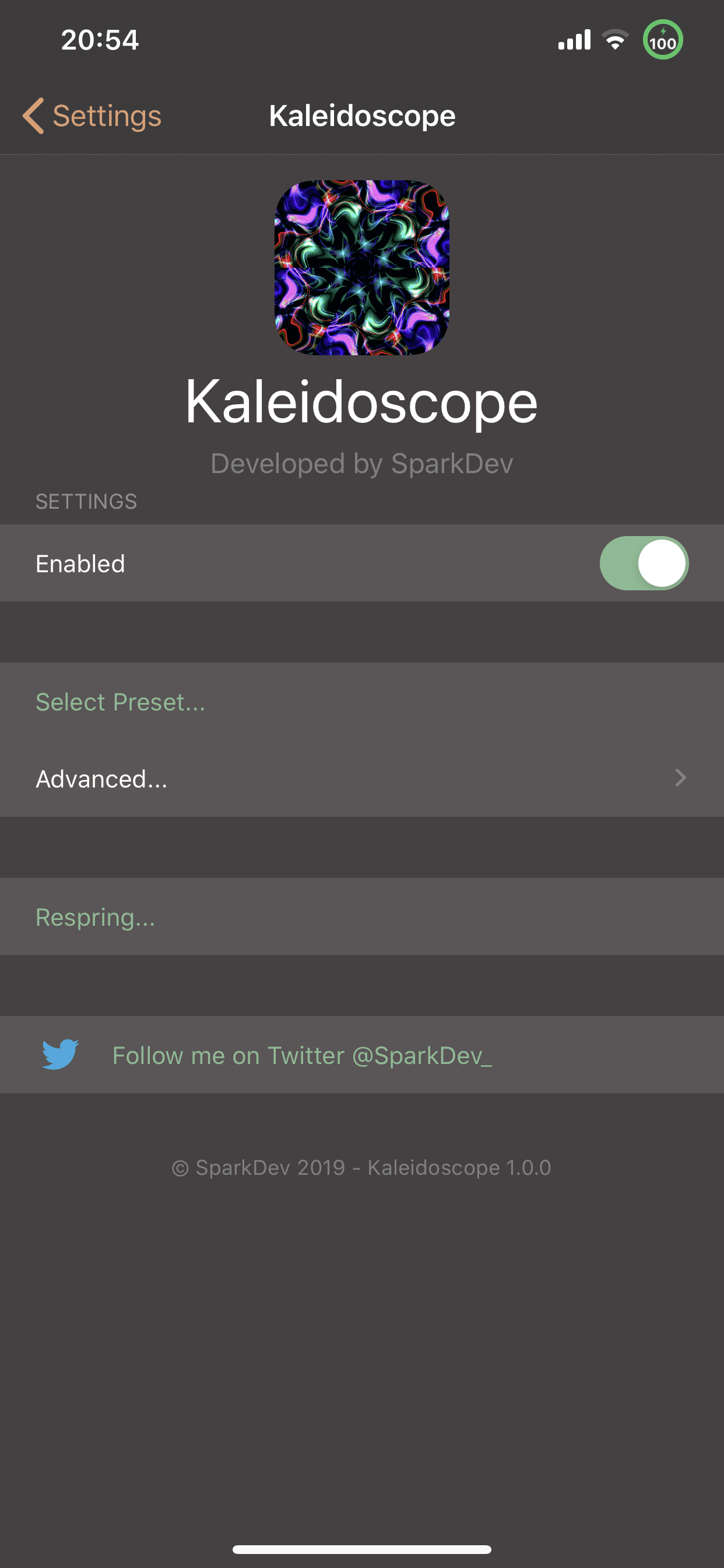Tap Respring to restart SpringBoard
724x1568 pixels.
pyautogui.click(x=96, y=916)
